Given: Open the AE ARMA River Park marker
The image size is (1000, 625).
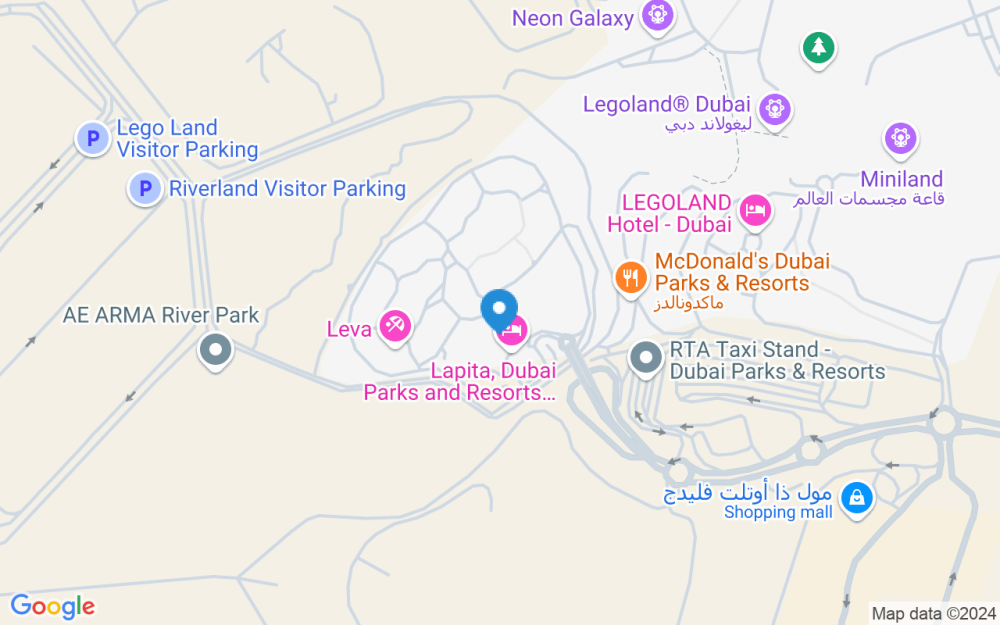Looking at the screenshot, I should tap(216, 351).
